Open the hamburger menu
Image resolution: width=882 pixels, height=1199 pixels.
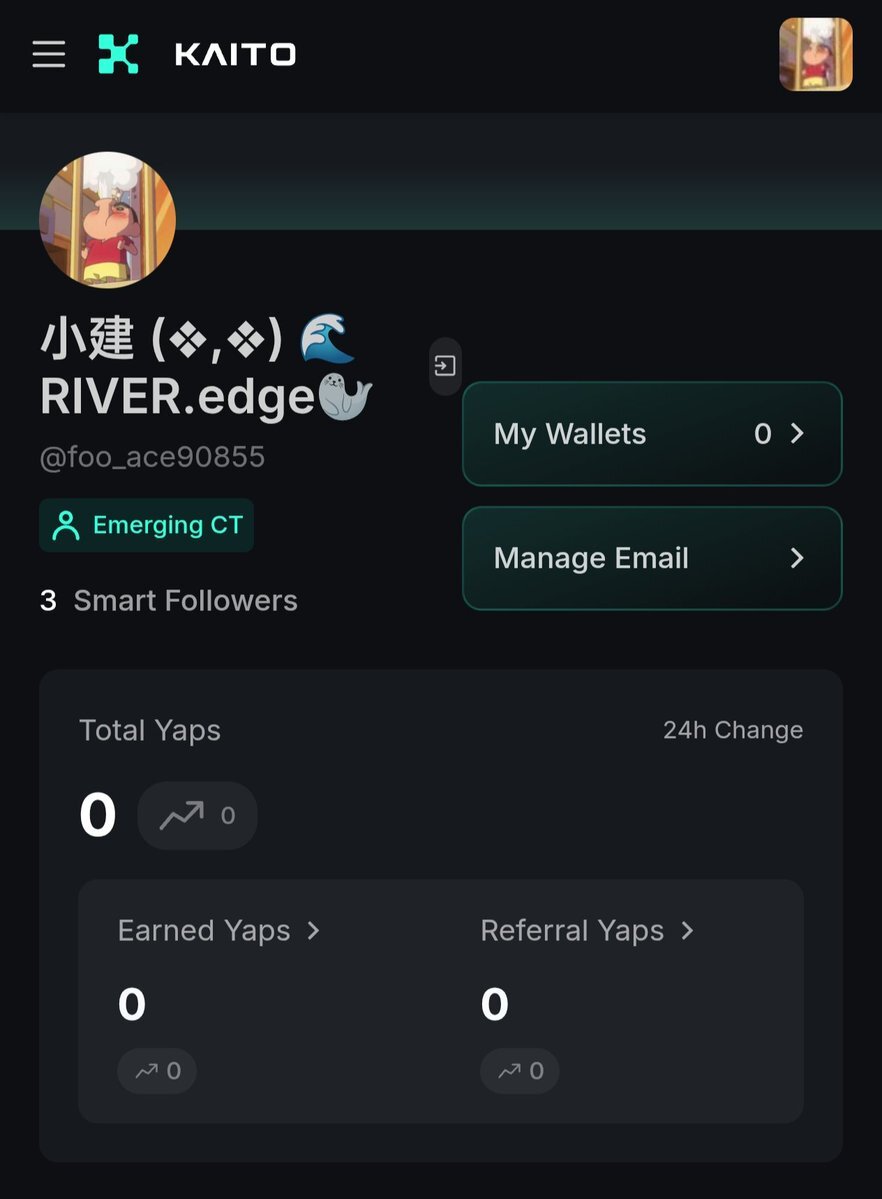pyautogui.click(x=48, y=54)
